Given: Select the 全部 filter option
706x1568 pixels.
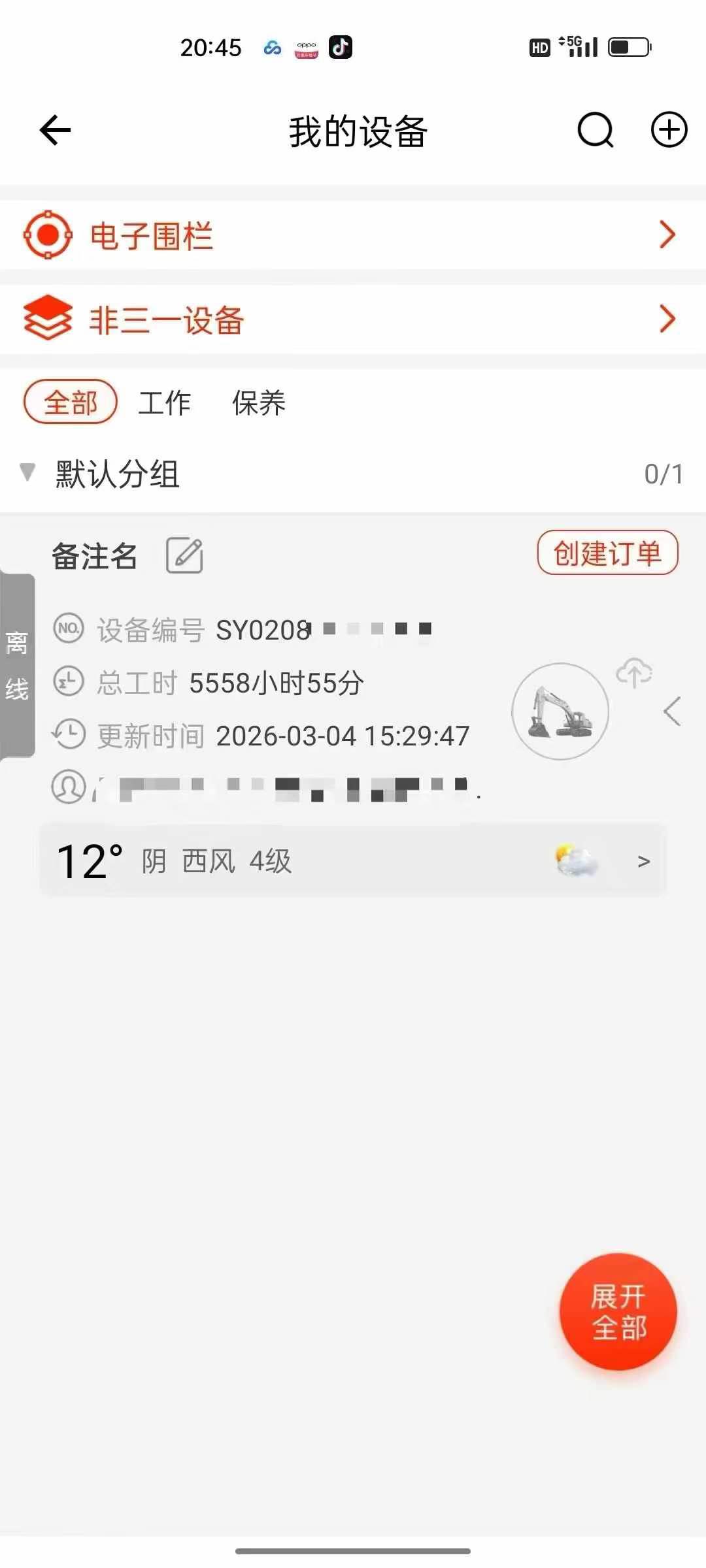Looking at the screenshot, I should coord(70,402).
